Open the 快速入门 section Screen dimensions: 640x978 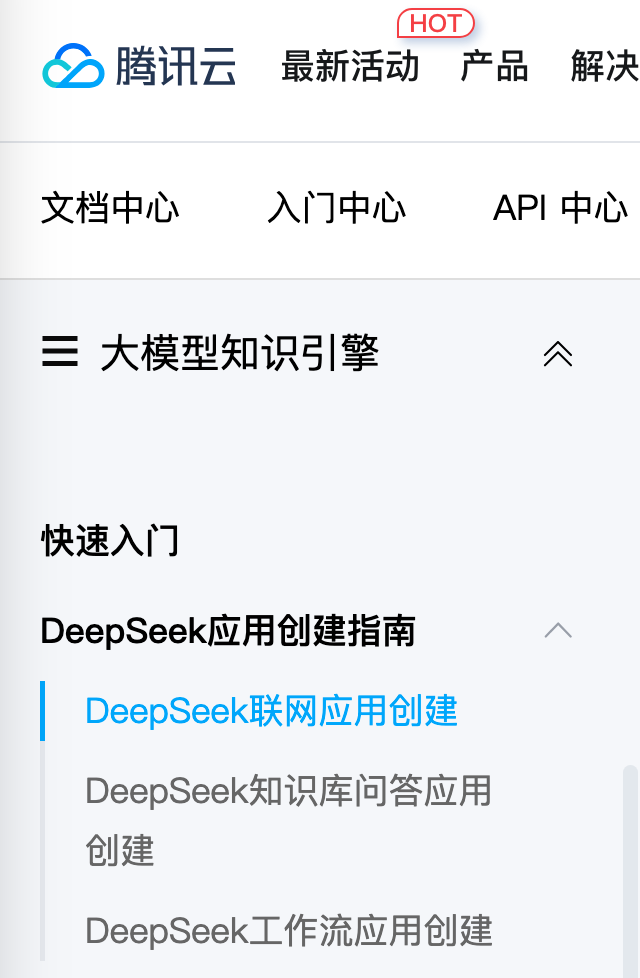[110, 541]
